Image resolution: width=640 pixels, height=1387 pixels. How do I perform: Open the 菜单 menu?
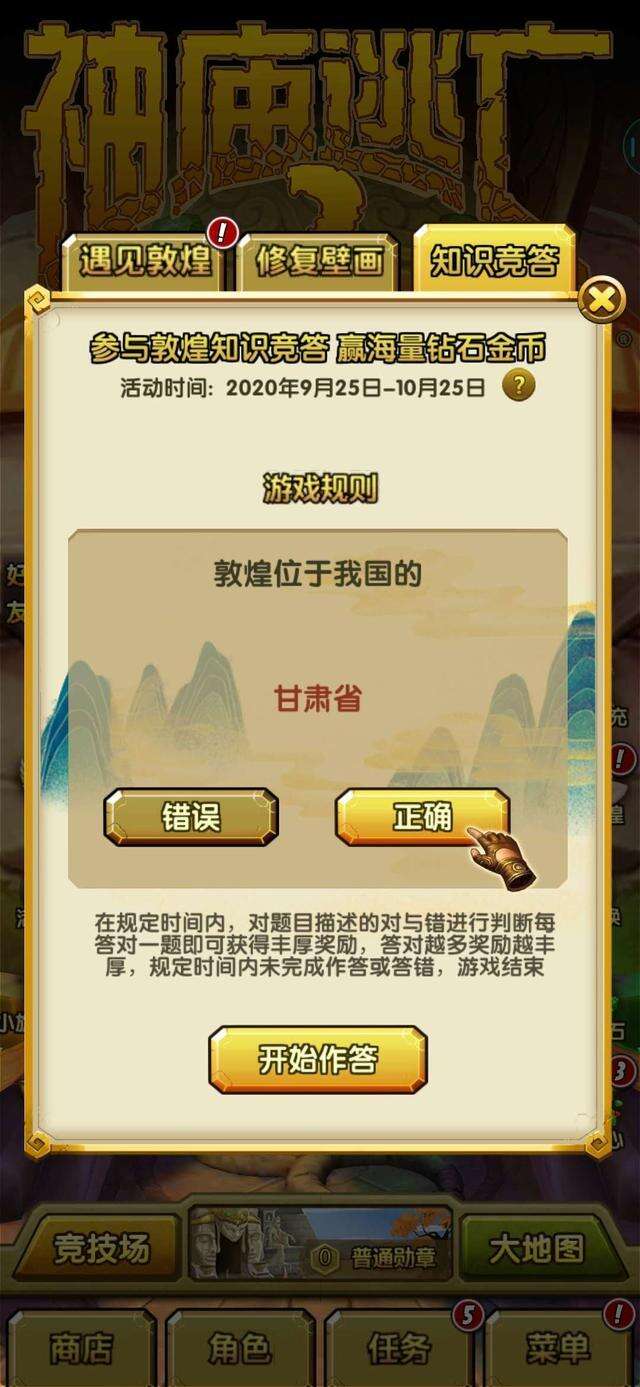pos(557,1350)
